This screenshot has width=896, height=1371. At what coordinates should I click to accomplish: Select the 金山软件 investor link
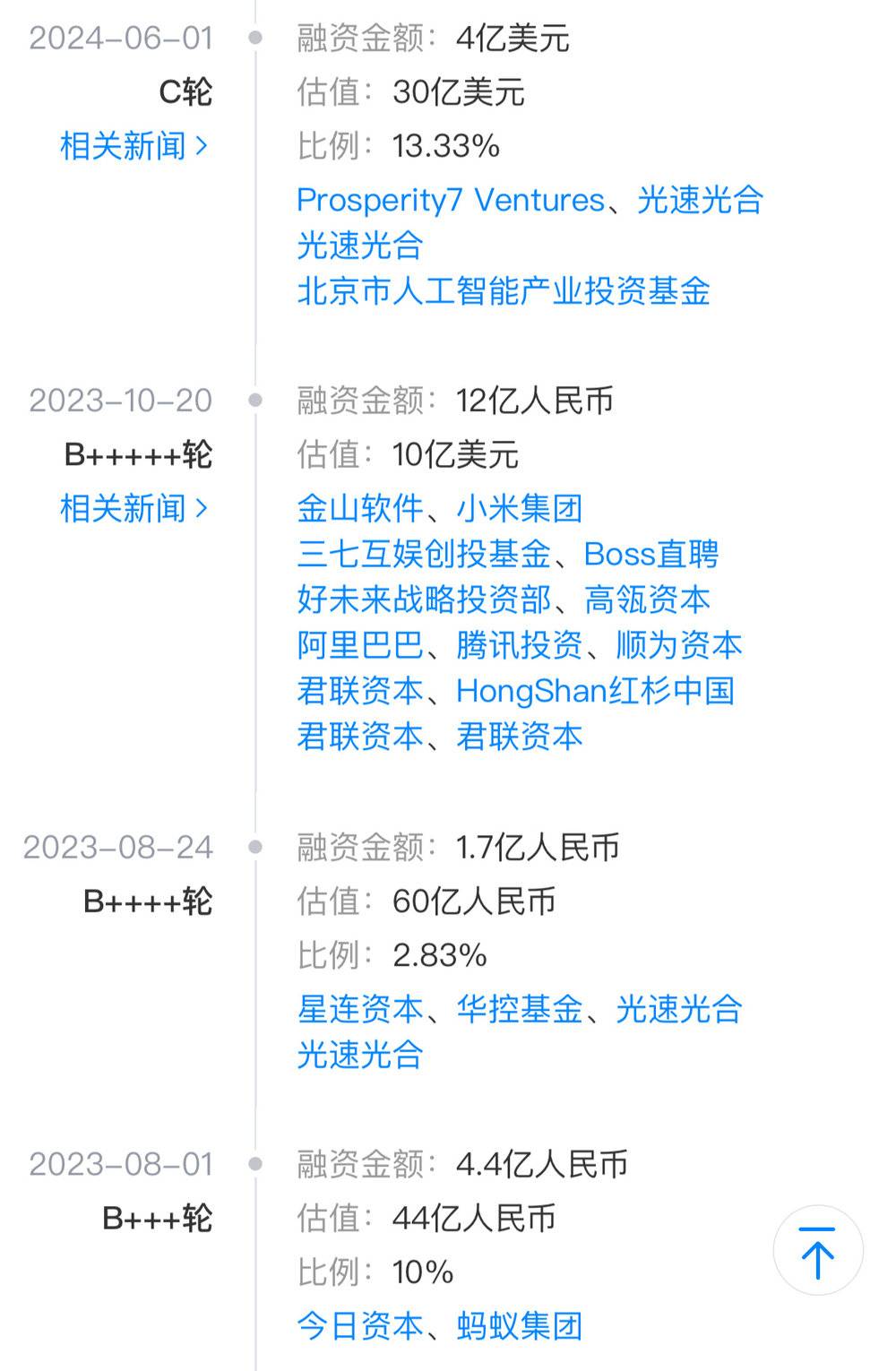[x=359, y=509]
